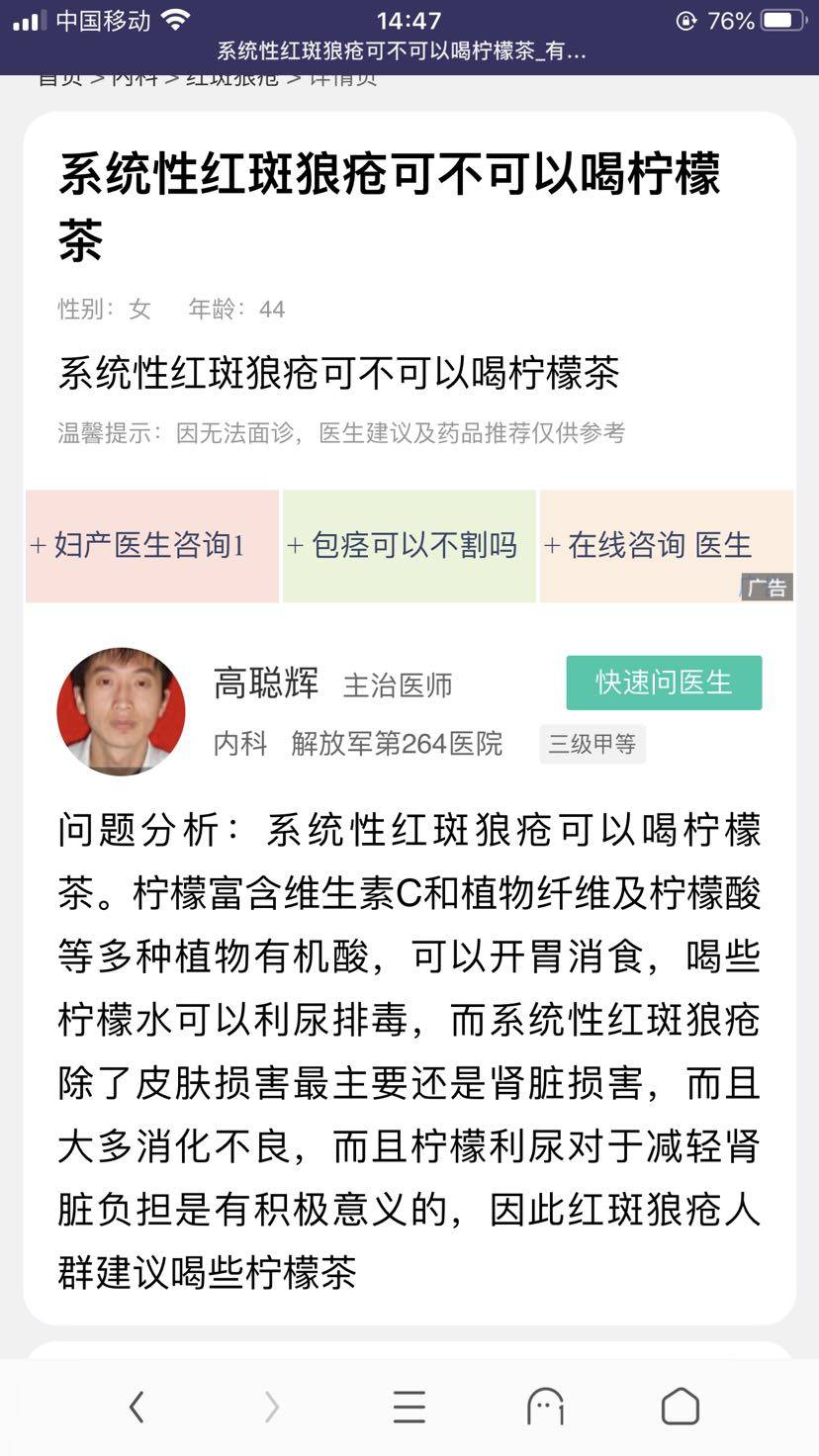This screenshot has width=819, height=1456.
Task: Tap the 快速问医生 button
Action: (x=664, y=682)
